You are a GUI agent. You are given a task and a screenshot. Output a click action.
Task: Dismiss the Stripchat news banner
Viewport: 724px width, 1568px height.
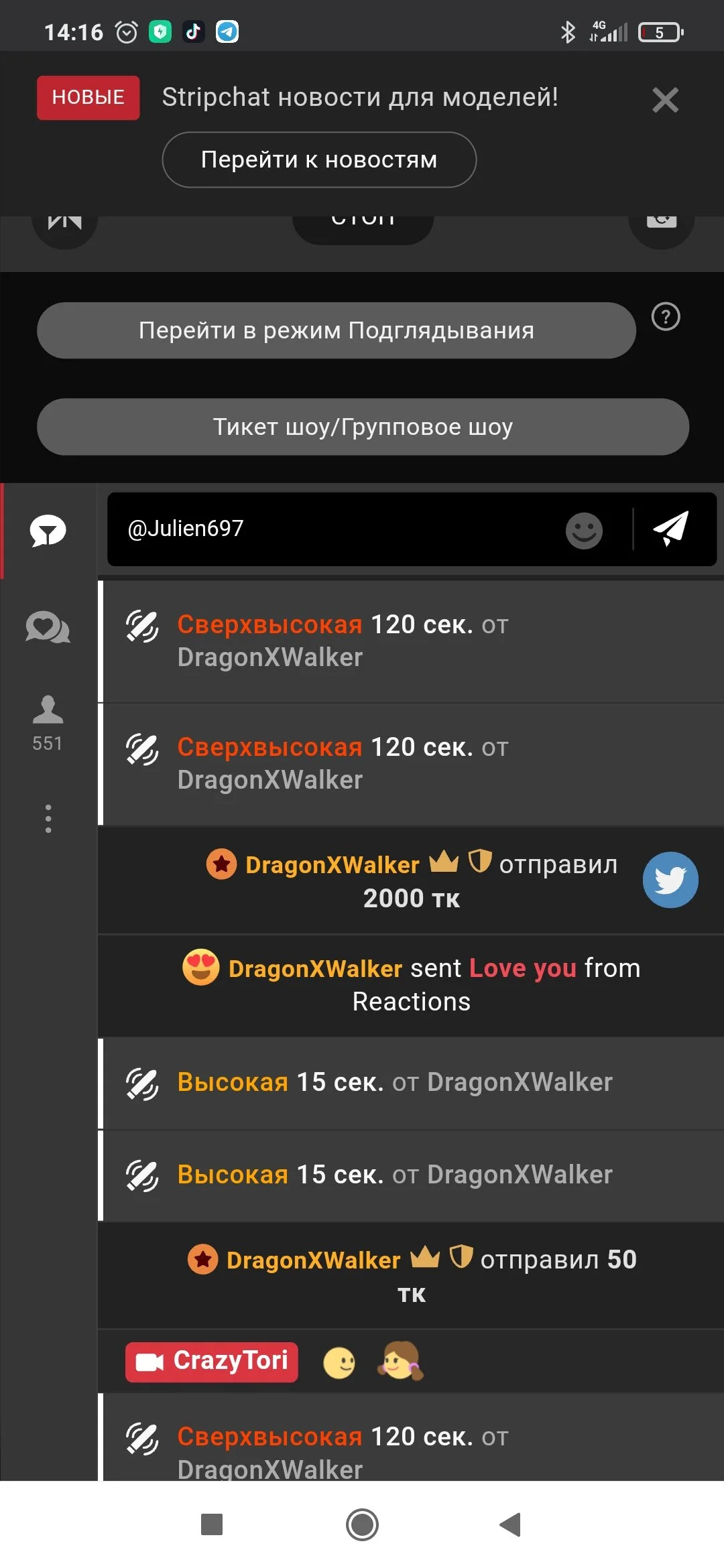[665, 100]
